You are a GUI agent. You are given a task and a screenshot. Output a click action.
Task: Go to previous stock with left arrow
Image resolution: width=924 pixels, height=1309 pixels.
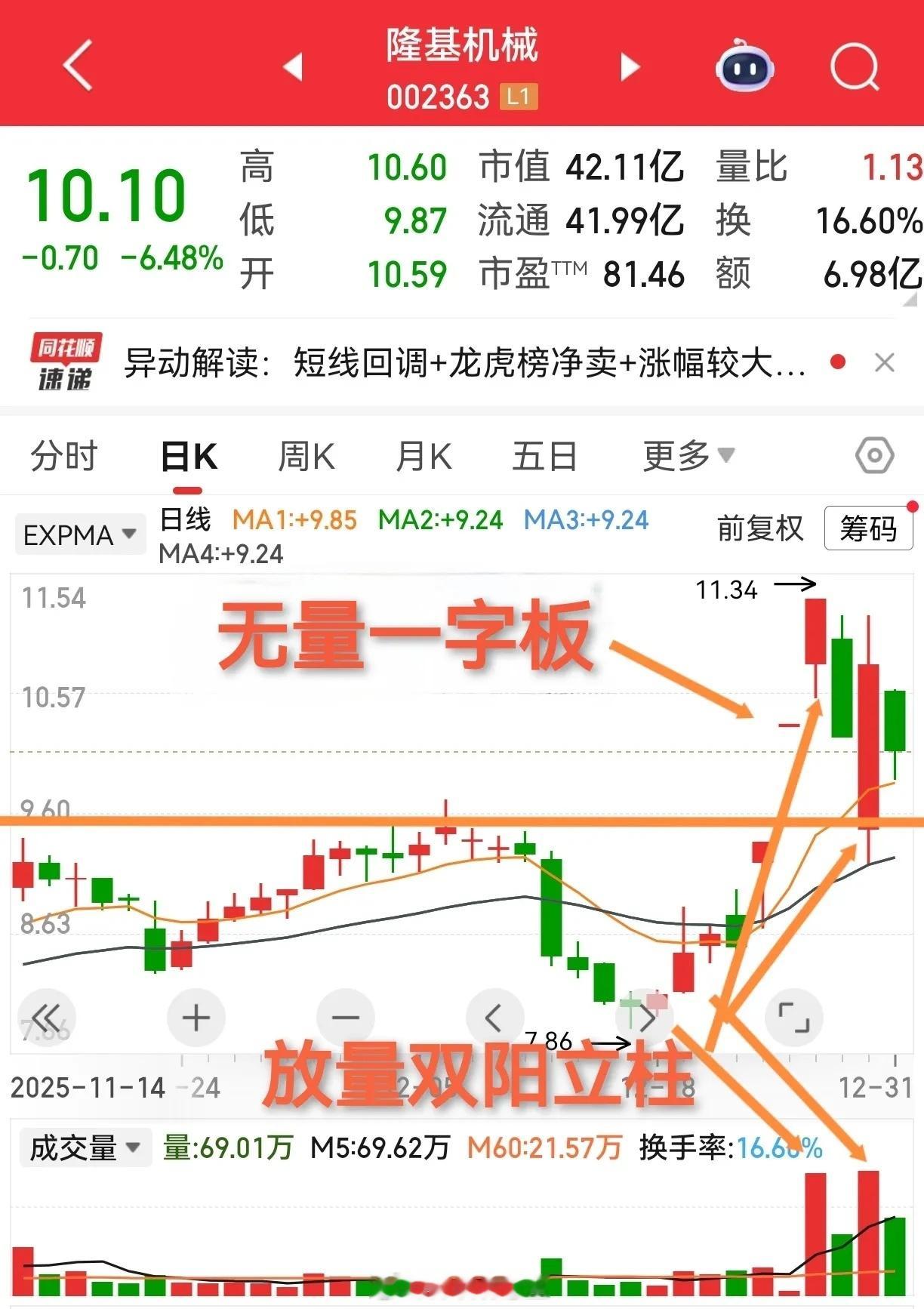[x=294, y=67]
